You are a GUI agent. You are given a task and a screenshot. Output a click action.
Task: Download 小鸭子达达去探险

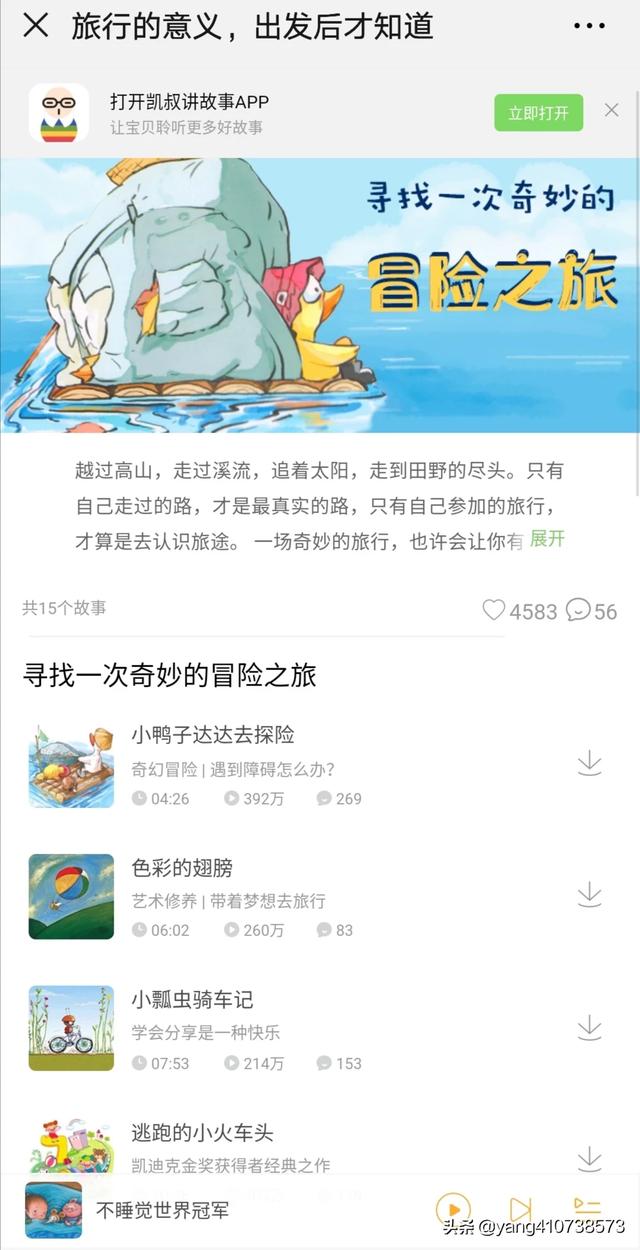[590, 763]
